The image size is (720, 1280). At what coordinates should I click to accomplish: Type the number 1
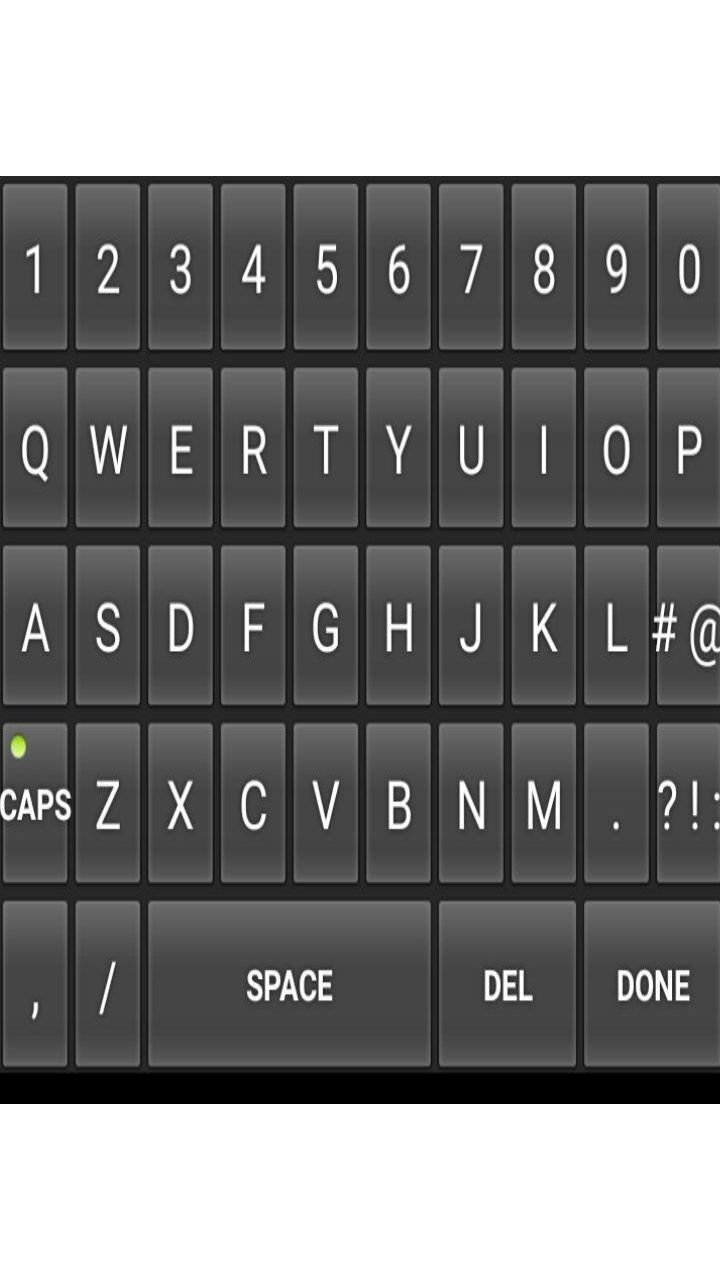pyautogui.click(x=35, y=268)
